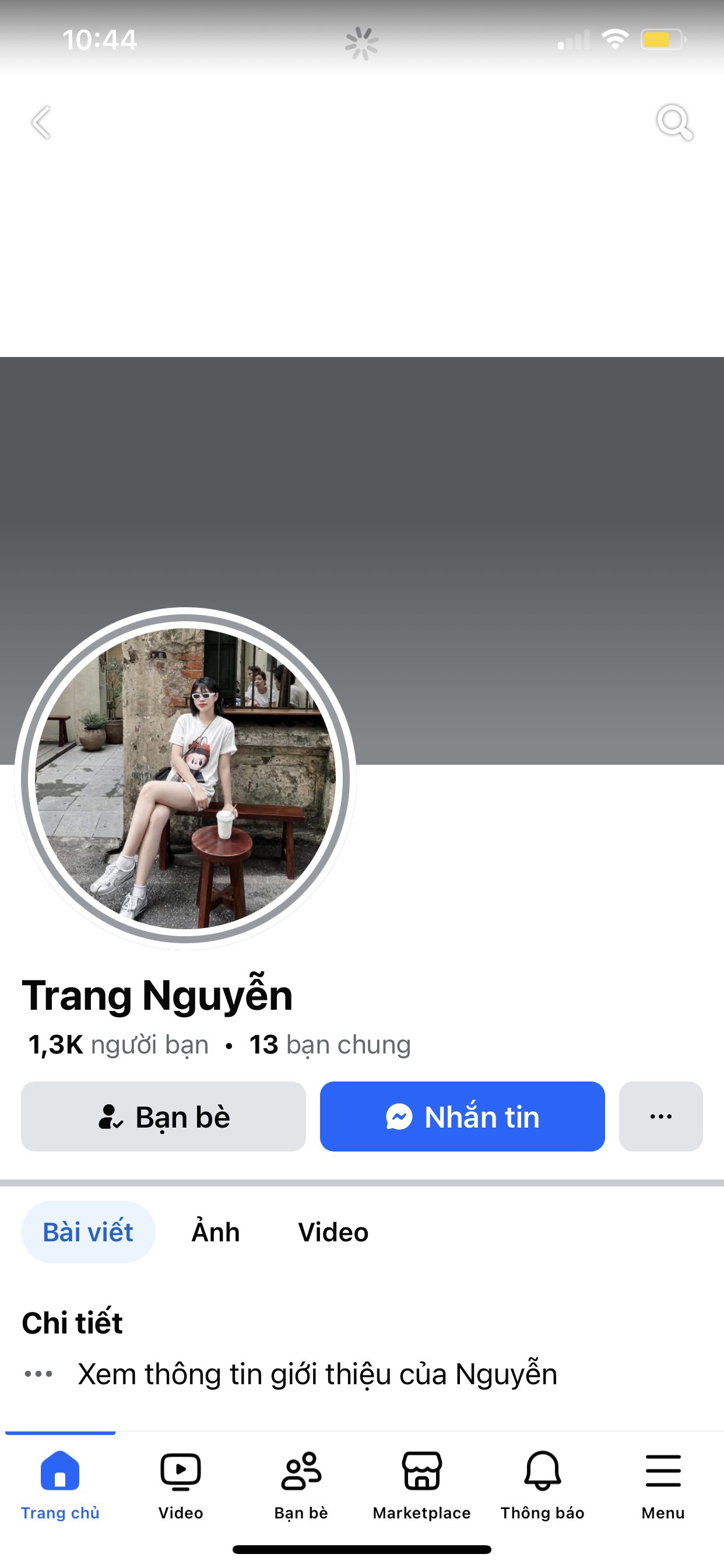Go to Trang chủ in the bottom bar
The width and height of the screenshot is (724, 1568).
59,1484
